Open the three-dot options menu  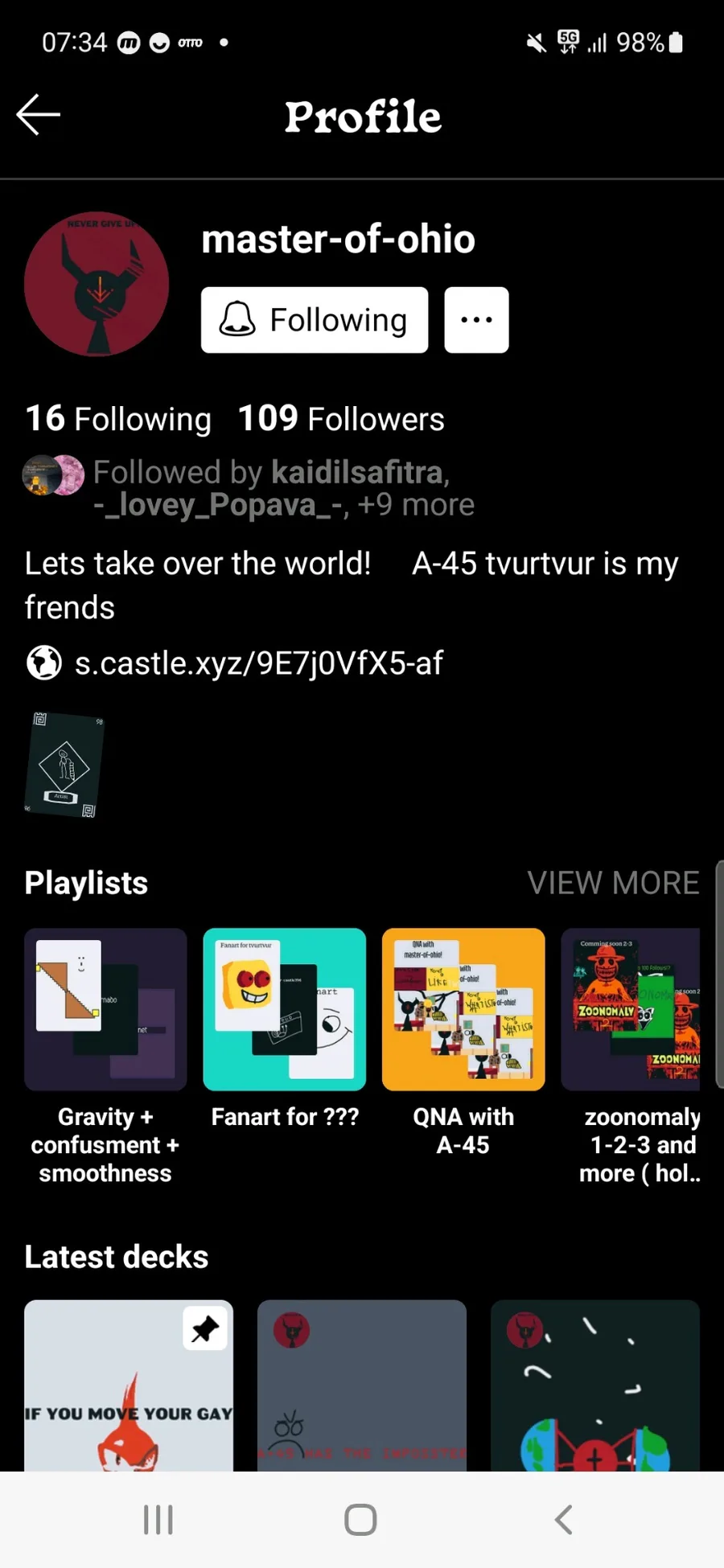[x=476, y=320]
